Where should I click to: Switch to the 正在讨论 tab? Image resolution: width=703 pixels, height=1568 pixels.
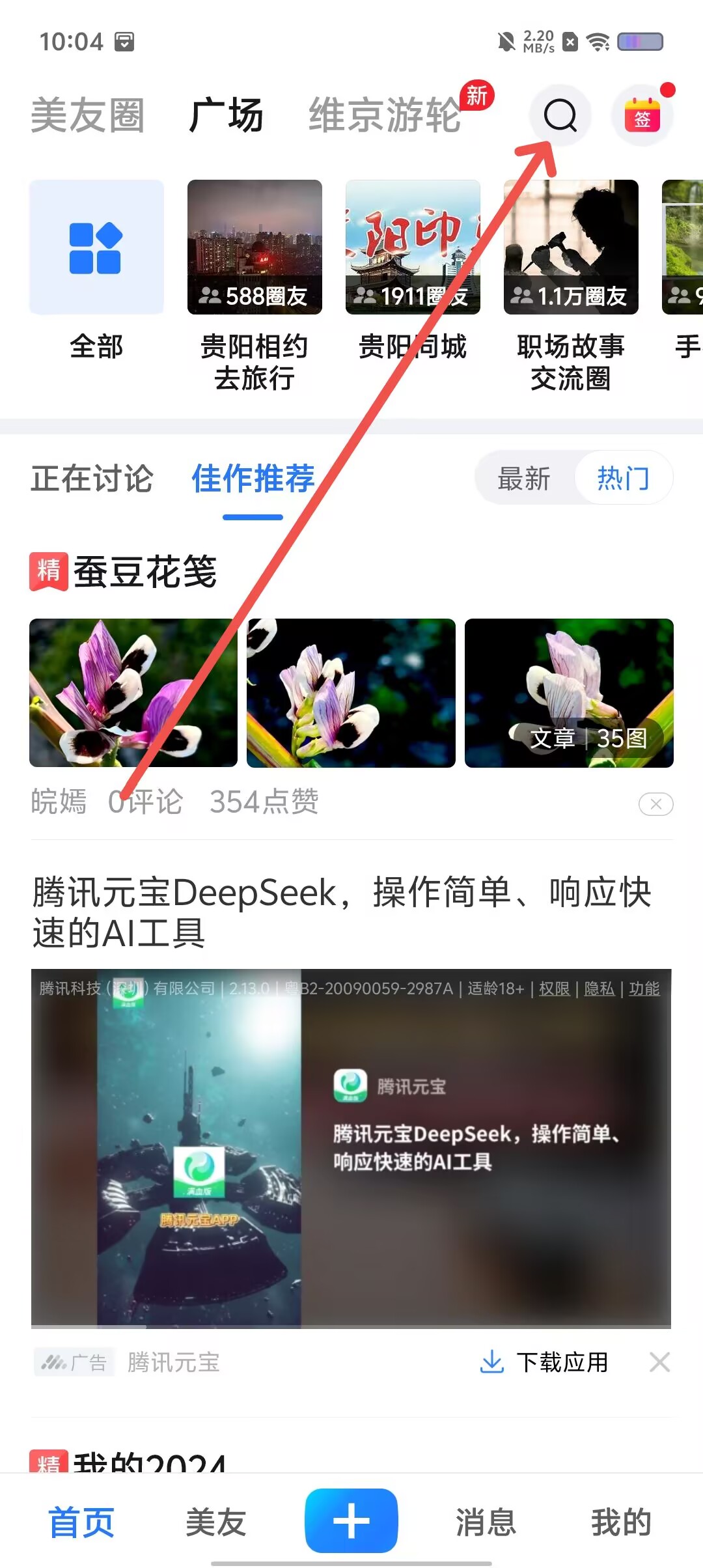pyautogui.click(x=92, y=479)
